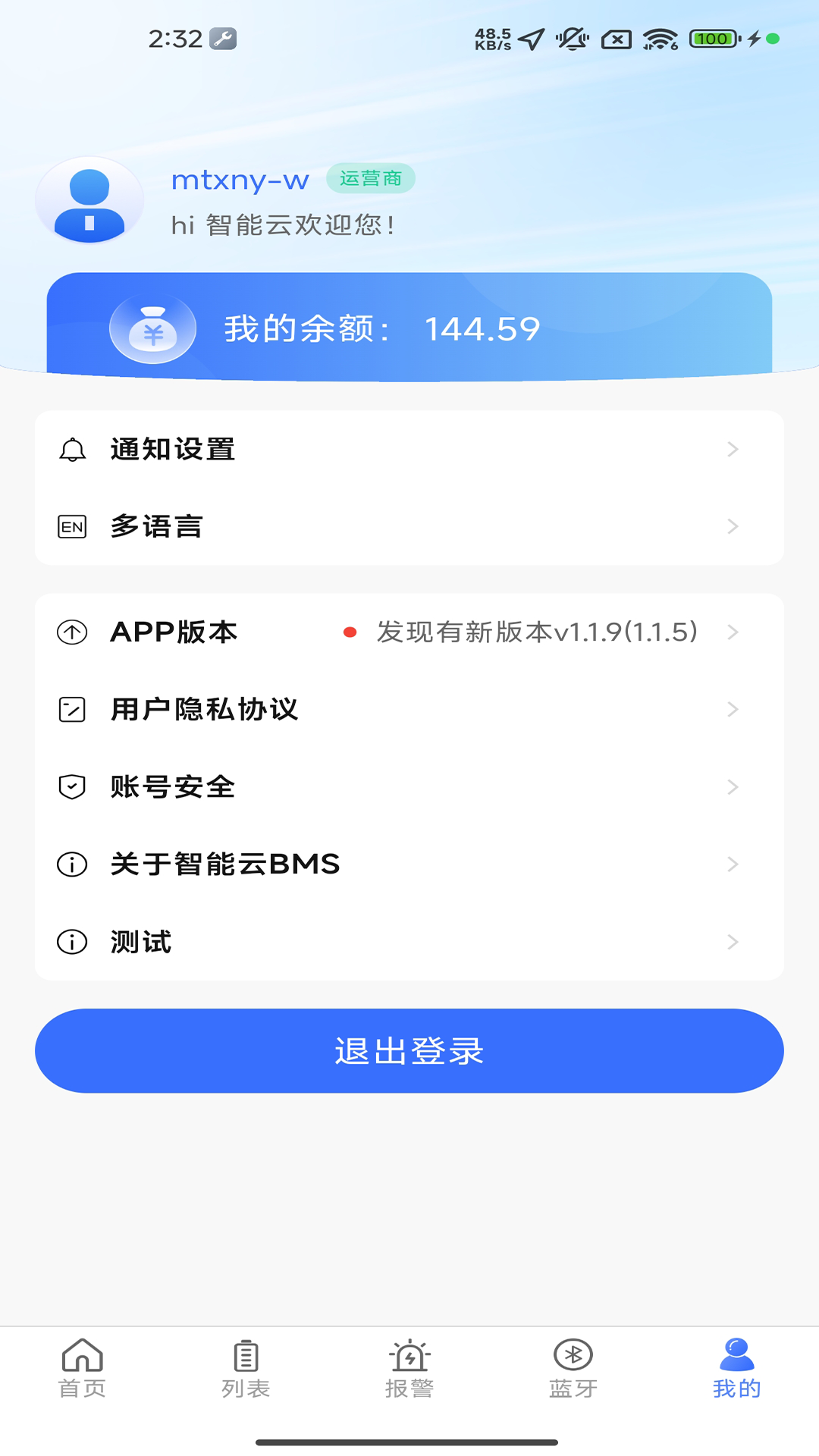
Task: Open 通知设置 notification settings
Action: tap(172, 449)
